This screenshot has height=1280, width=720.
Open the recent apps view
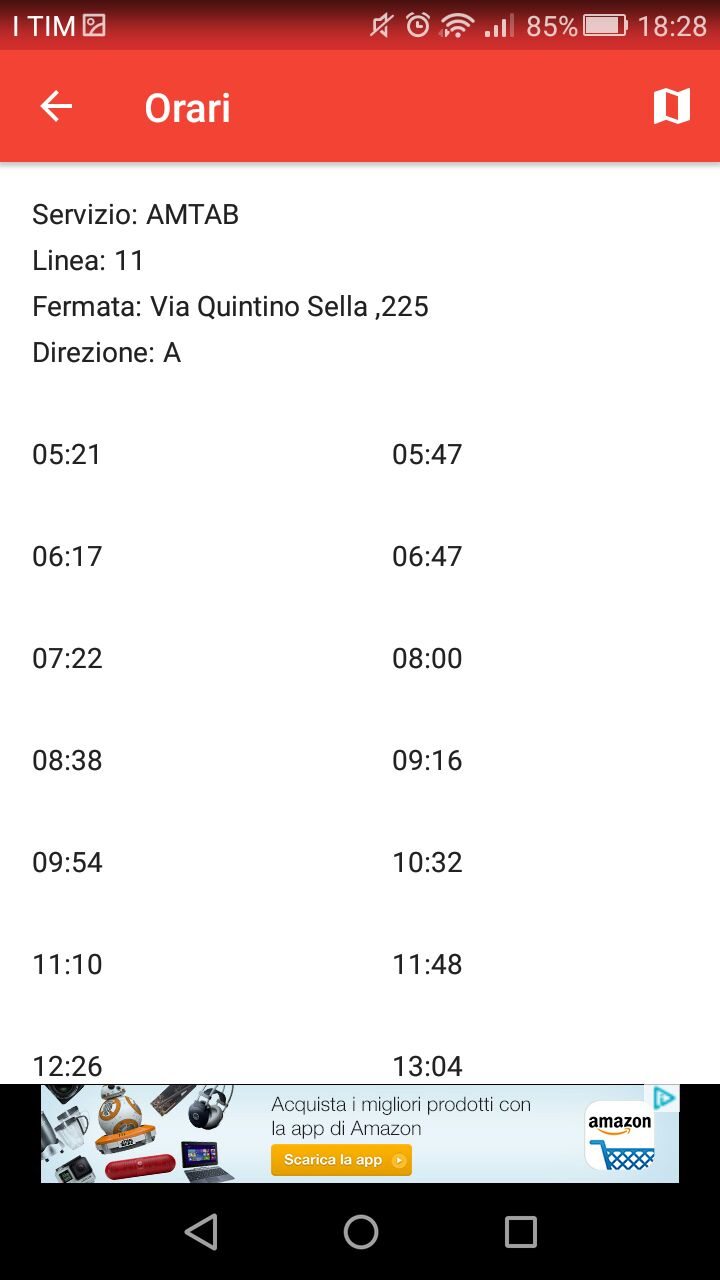click(x=520, y=1232)
